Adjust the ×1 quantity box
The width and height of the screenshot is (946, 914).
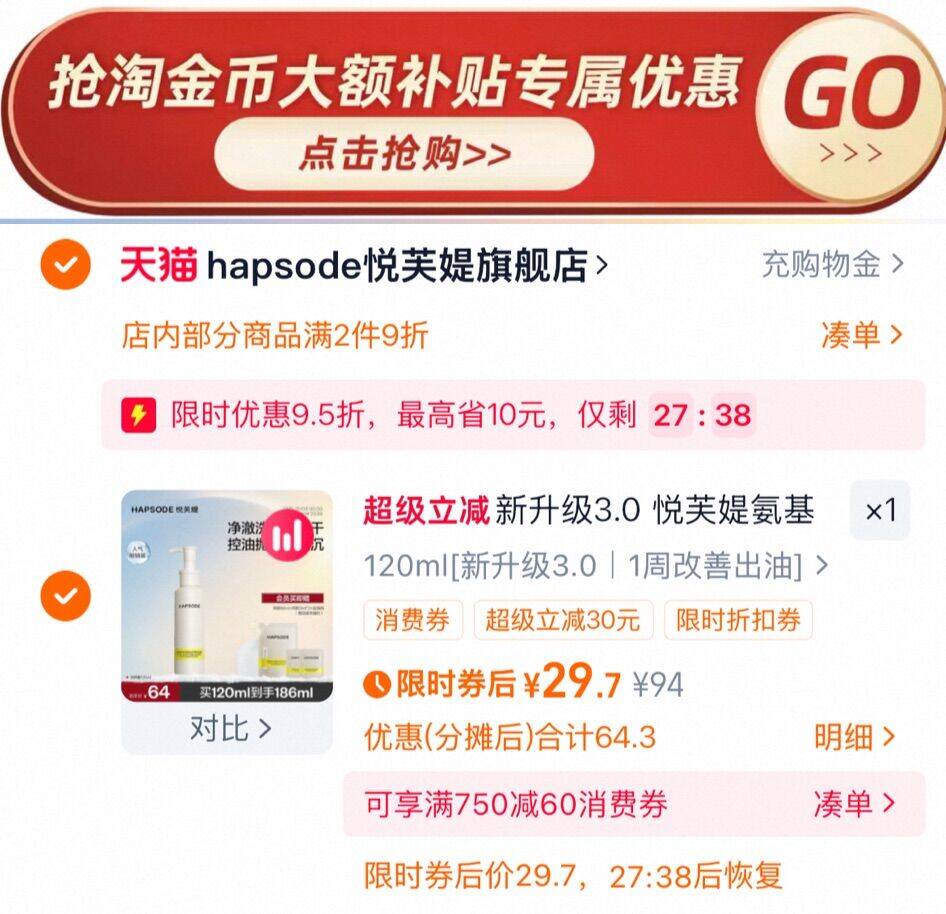[880, 510]
